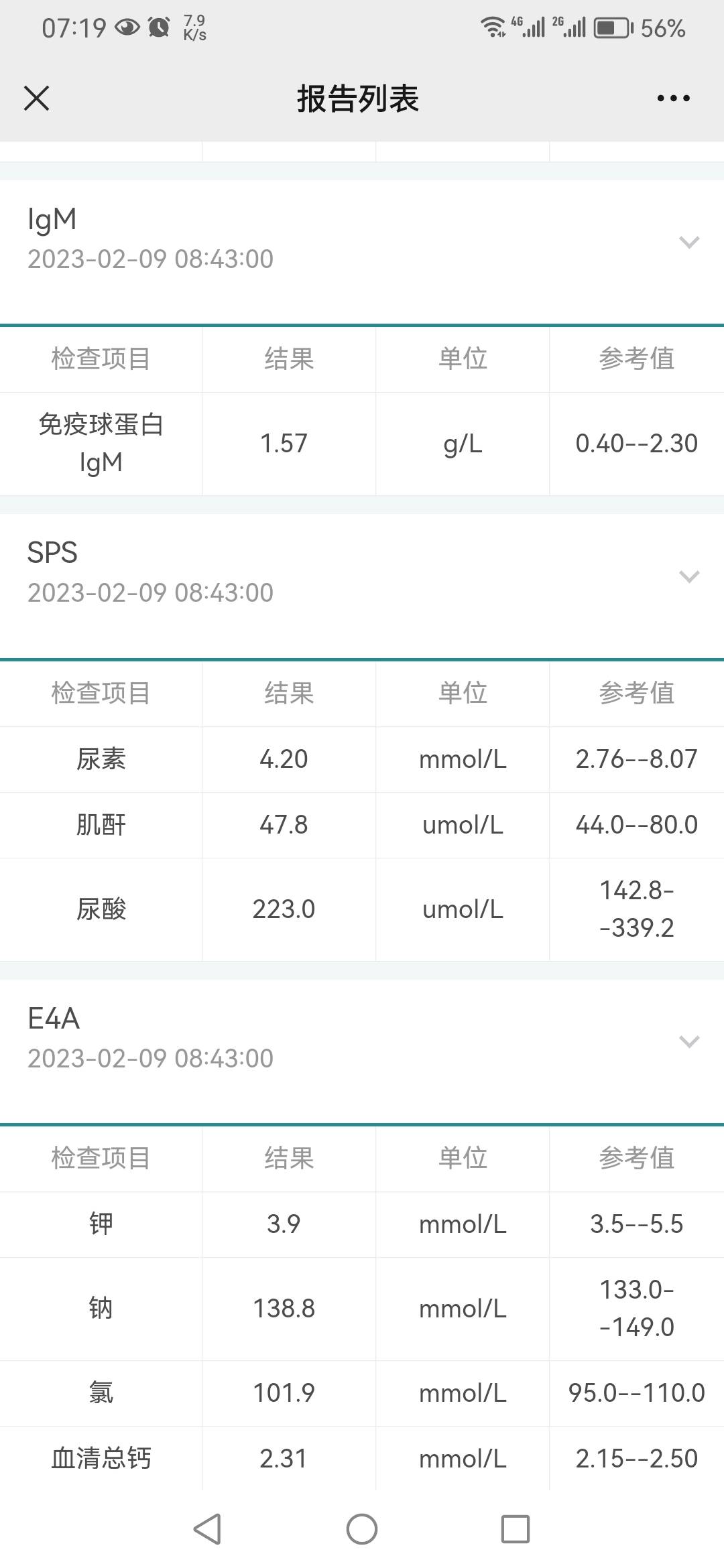This screenshot has height=1568, width=724.
Task: Select the SPS report title
Action: click(52, 553)
